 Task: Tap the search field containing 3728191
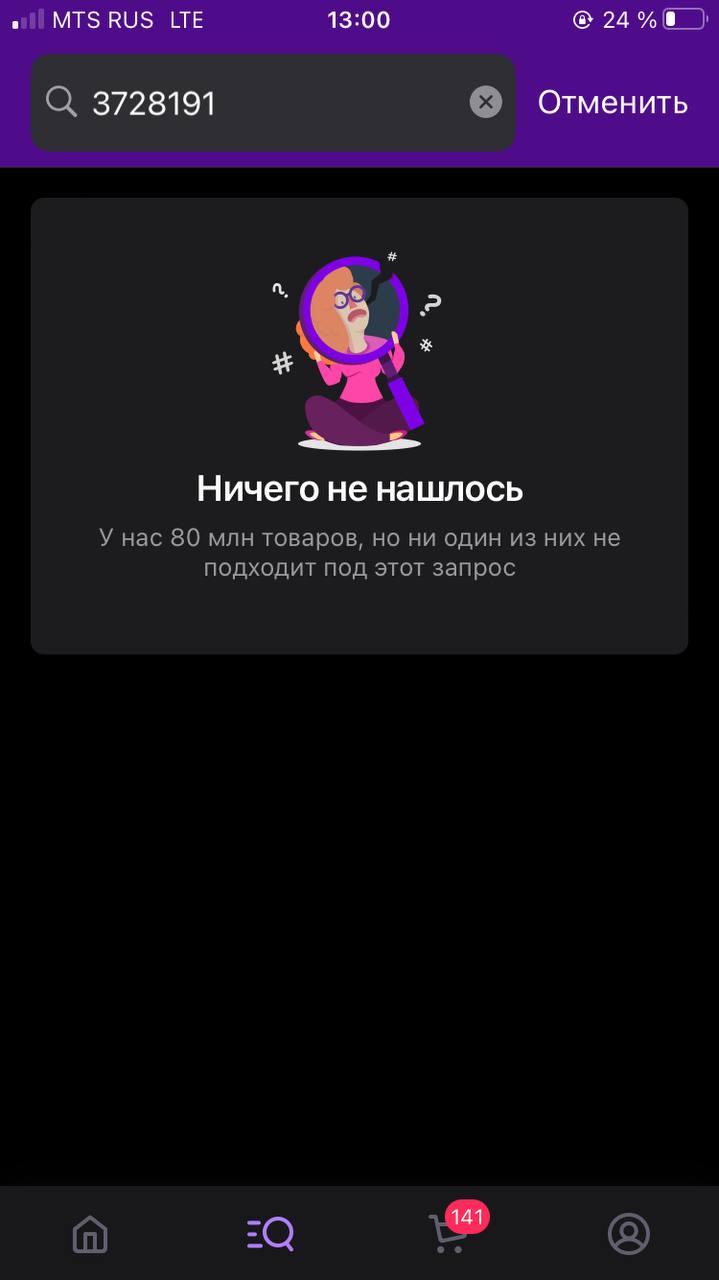pyautogui.click(x=273, y=102)
